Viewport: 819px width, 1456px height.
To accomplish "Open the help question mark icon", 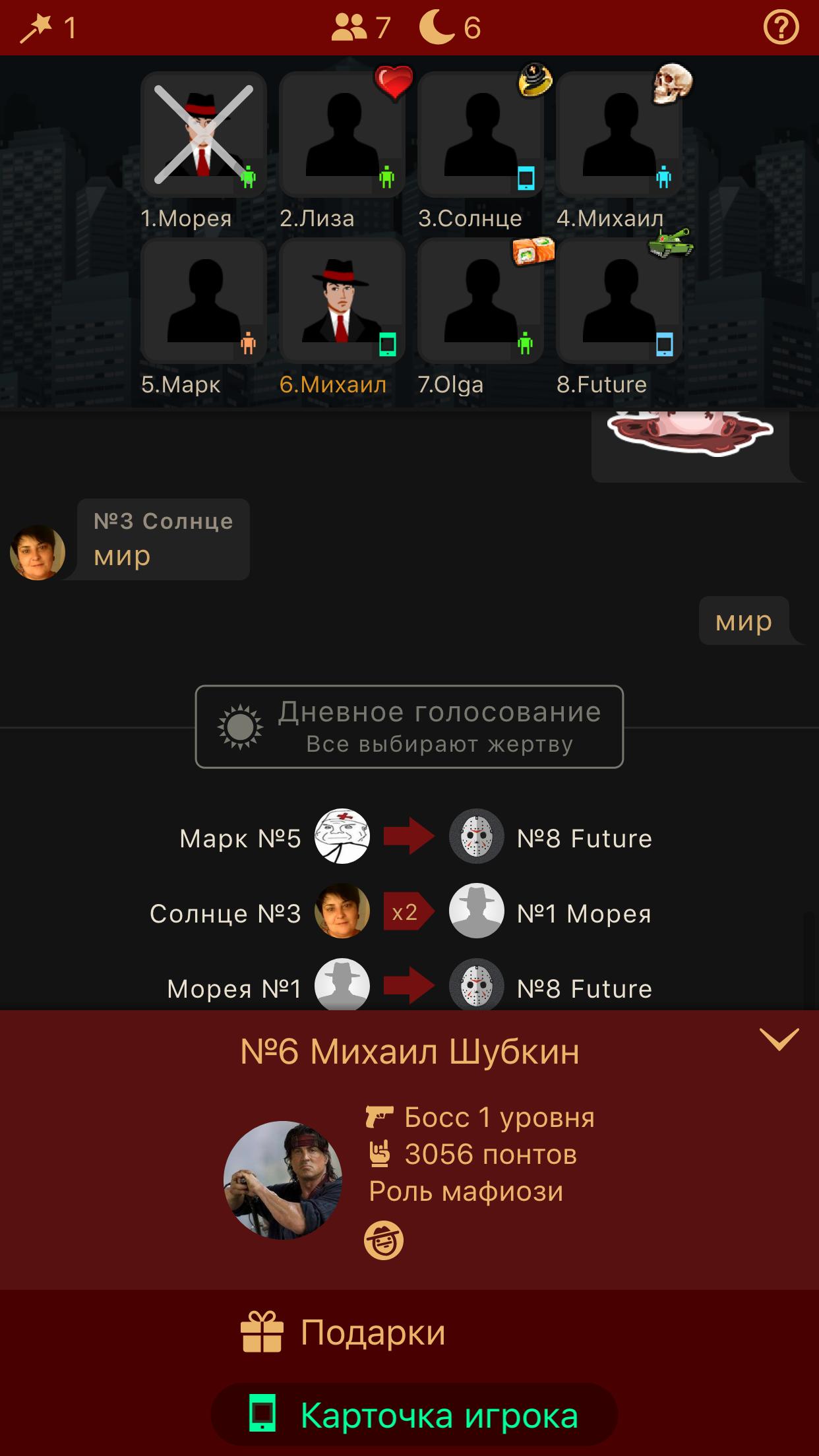I will pos(781,28).
